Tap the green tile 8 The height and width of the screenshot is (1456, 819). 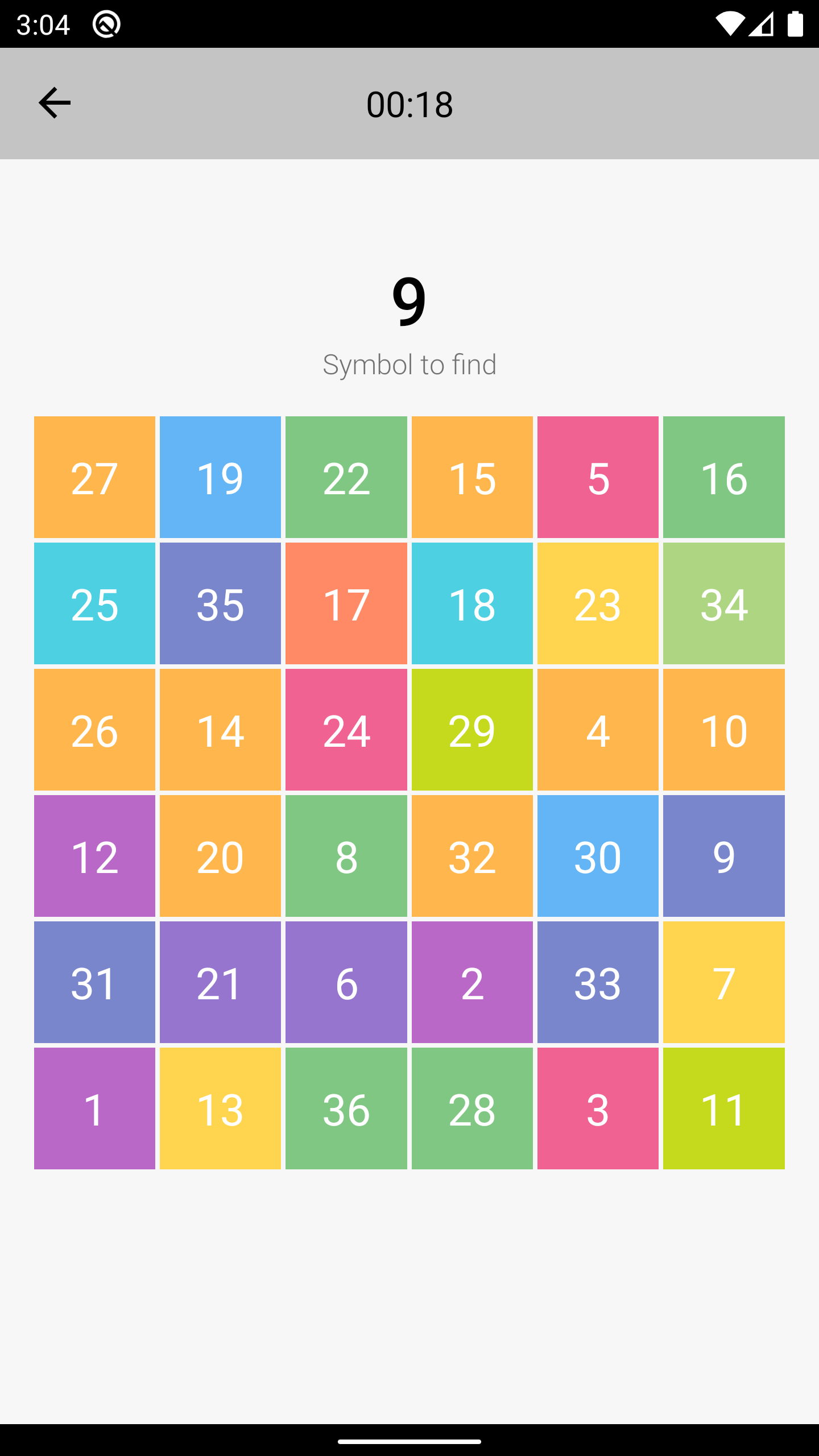tap(346, 856)
